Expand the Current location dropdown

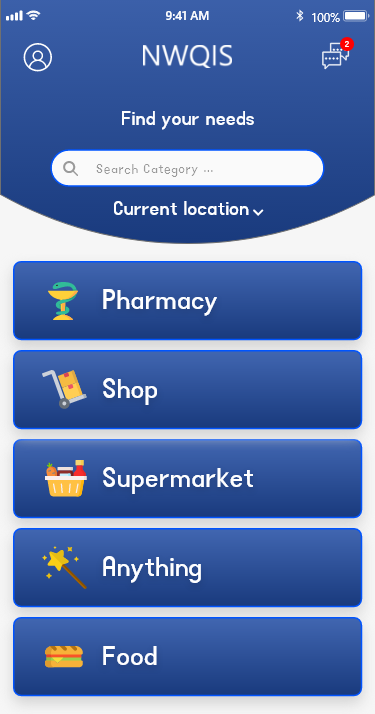click(188, 209)
